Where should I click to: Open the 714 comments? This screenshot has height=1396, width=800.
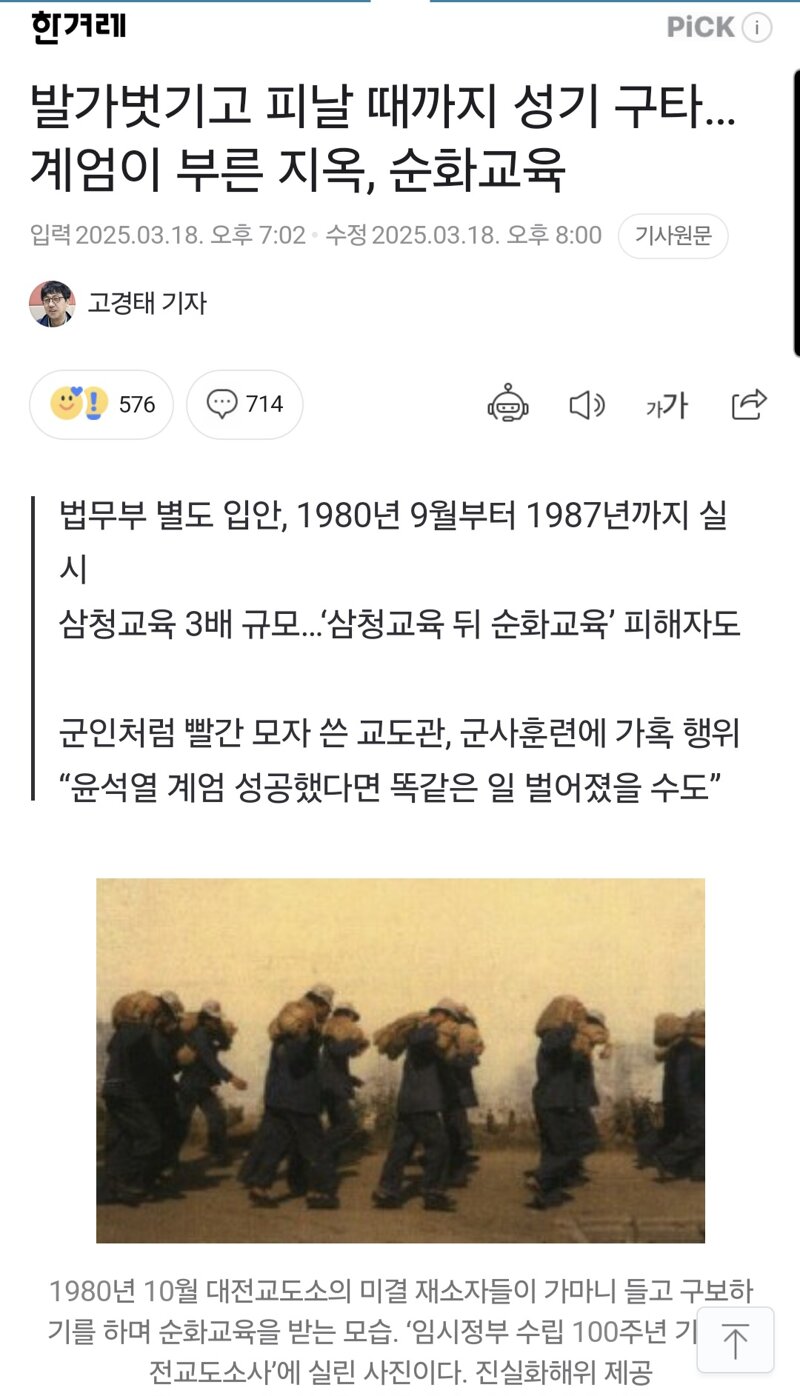tap(245, 404)
